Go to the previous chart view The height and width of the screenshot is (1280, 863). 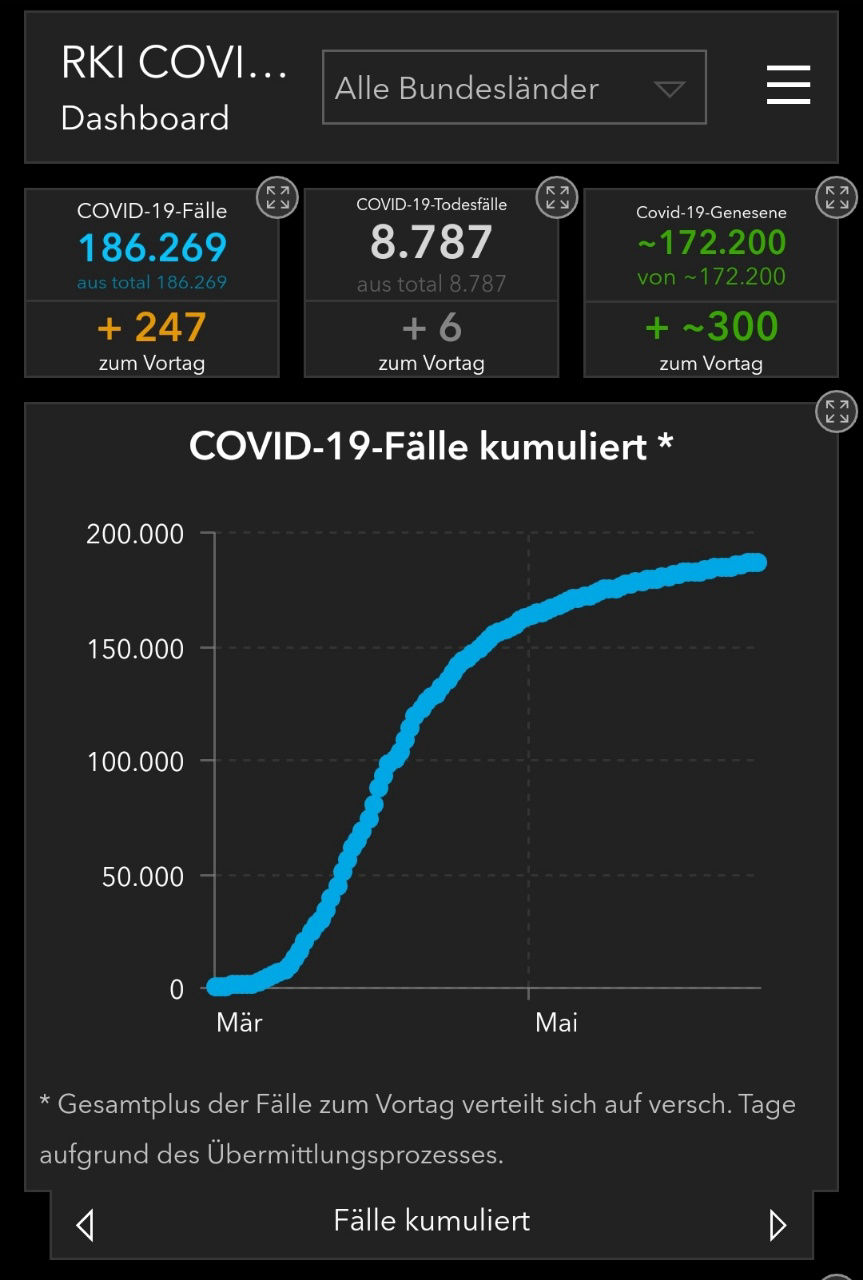click(85, 1224)
